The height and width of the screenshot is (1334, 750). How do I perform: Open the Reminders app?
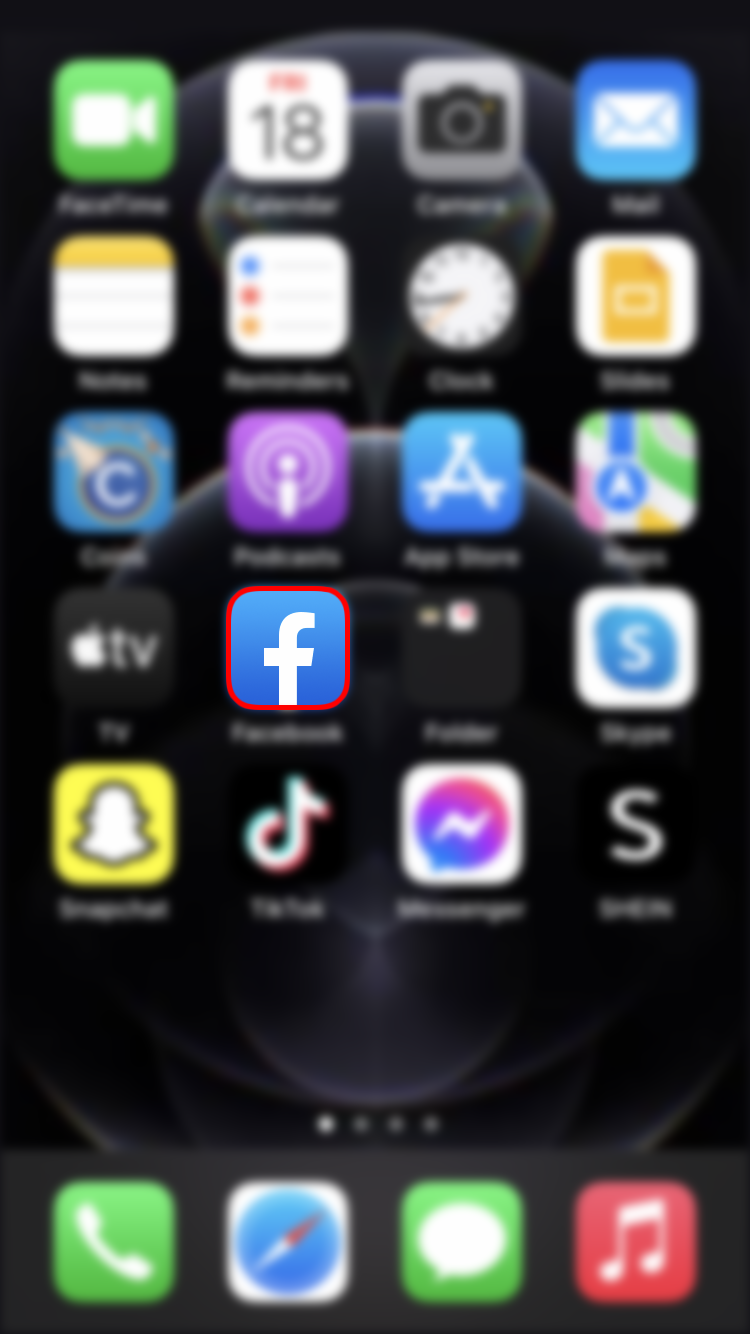coord(288,296)
